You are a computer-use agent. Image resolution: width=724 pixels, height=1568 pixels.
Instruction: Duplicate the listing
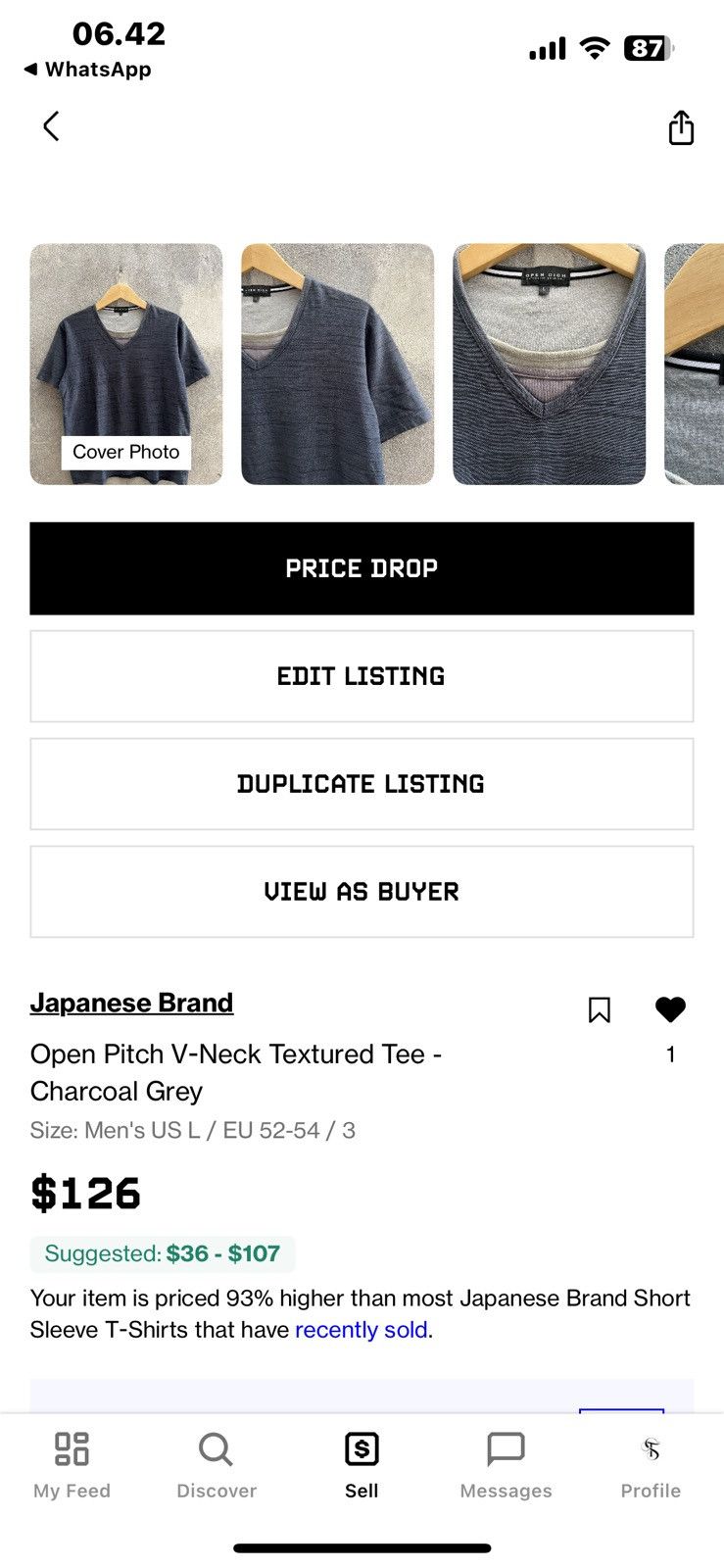pyautogui.click(x=362, y=784)
